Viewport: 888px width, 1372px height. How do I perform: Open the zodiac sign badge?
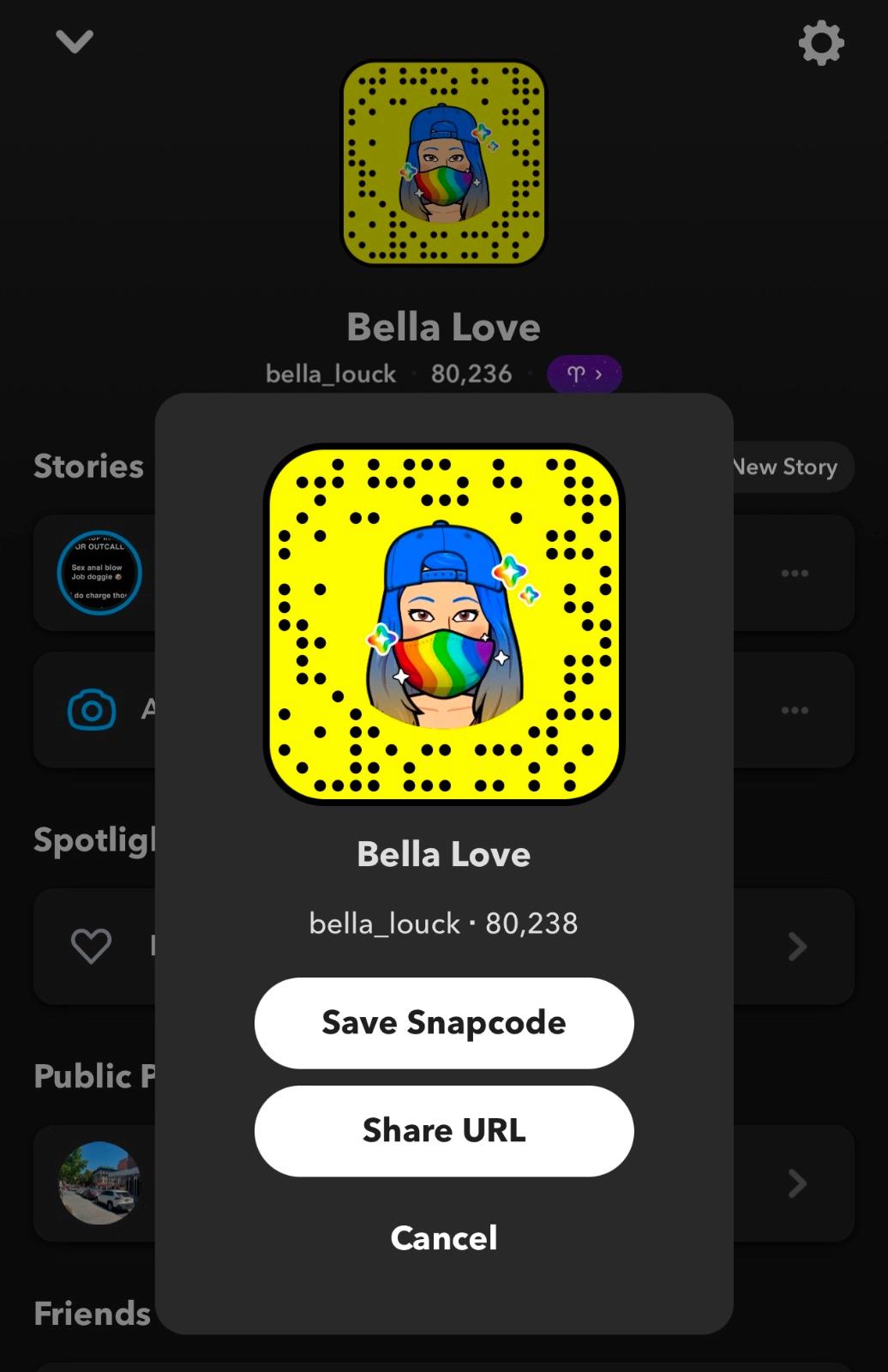[x=585, y=374]
